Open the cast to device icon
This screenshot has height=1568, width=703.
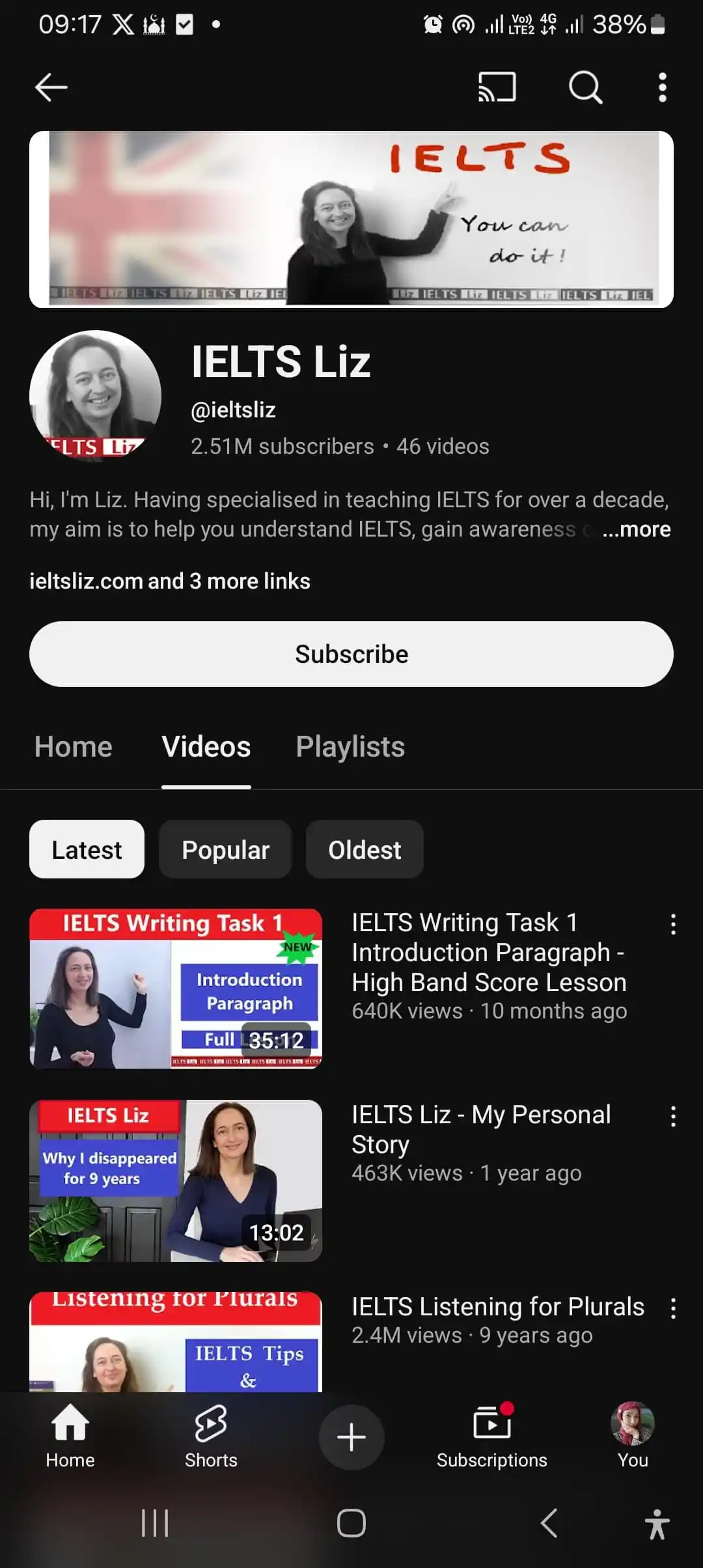click(497, 87)
